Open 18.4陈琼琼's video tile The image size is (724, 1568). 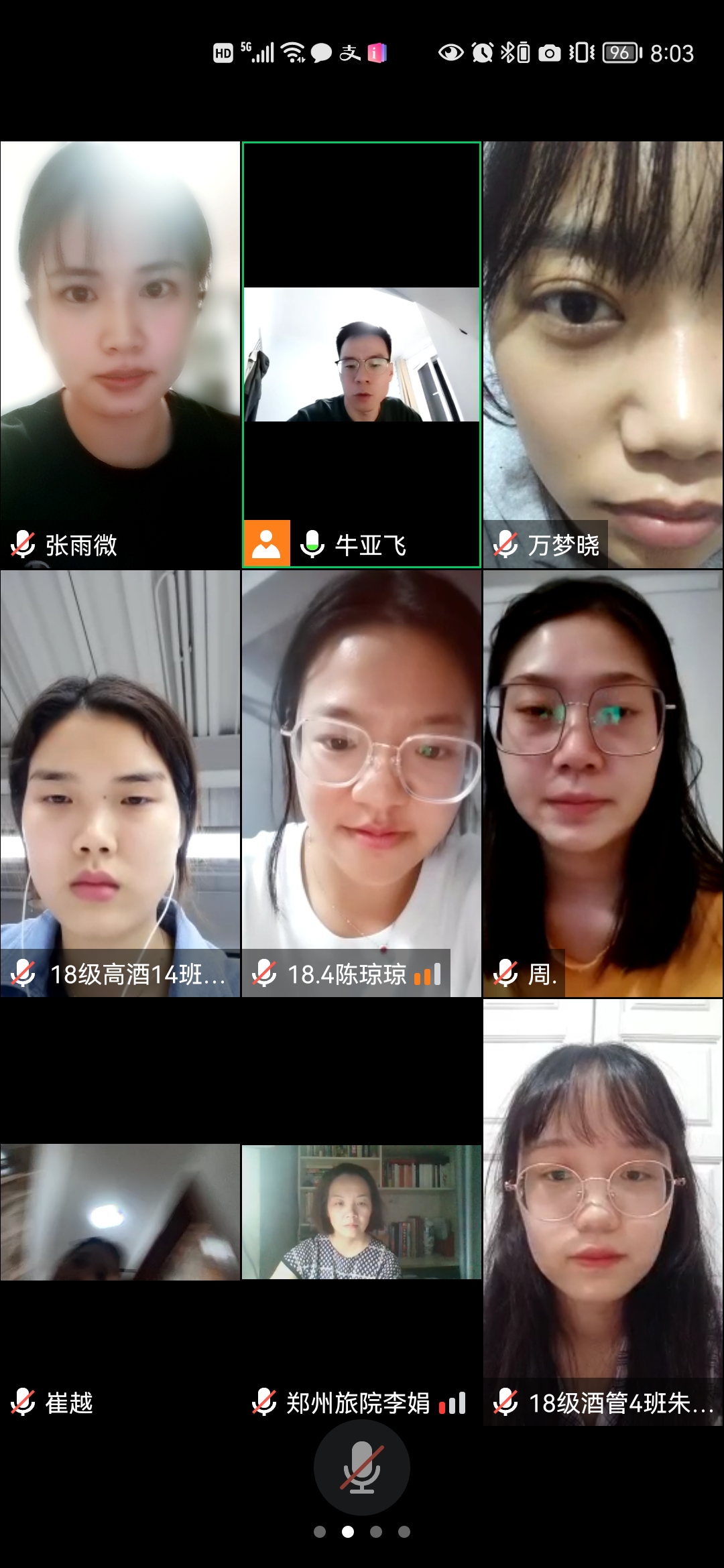[x=361, y=783]
